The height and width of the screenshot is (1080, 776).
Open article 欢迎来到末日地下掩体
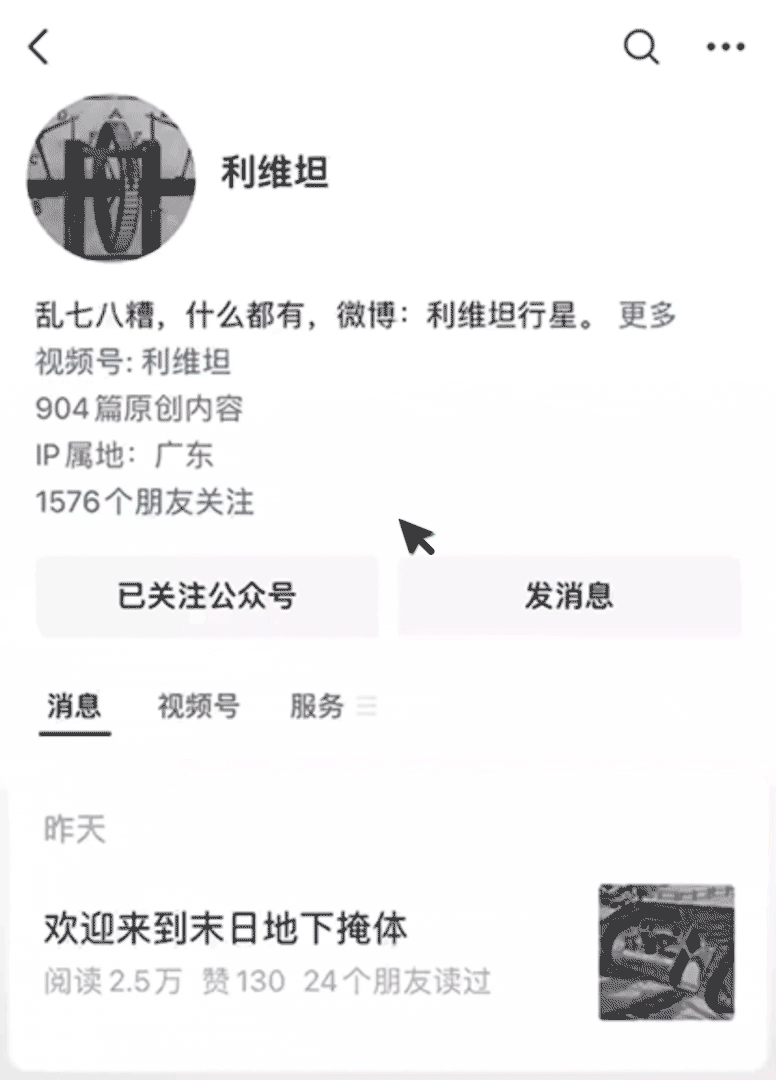(226, 930)
